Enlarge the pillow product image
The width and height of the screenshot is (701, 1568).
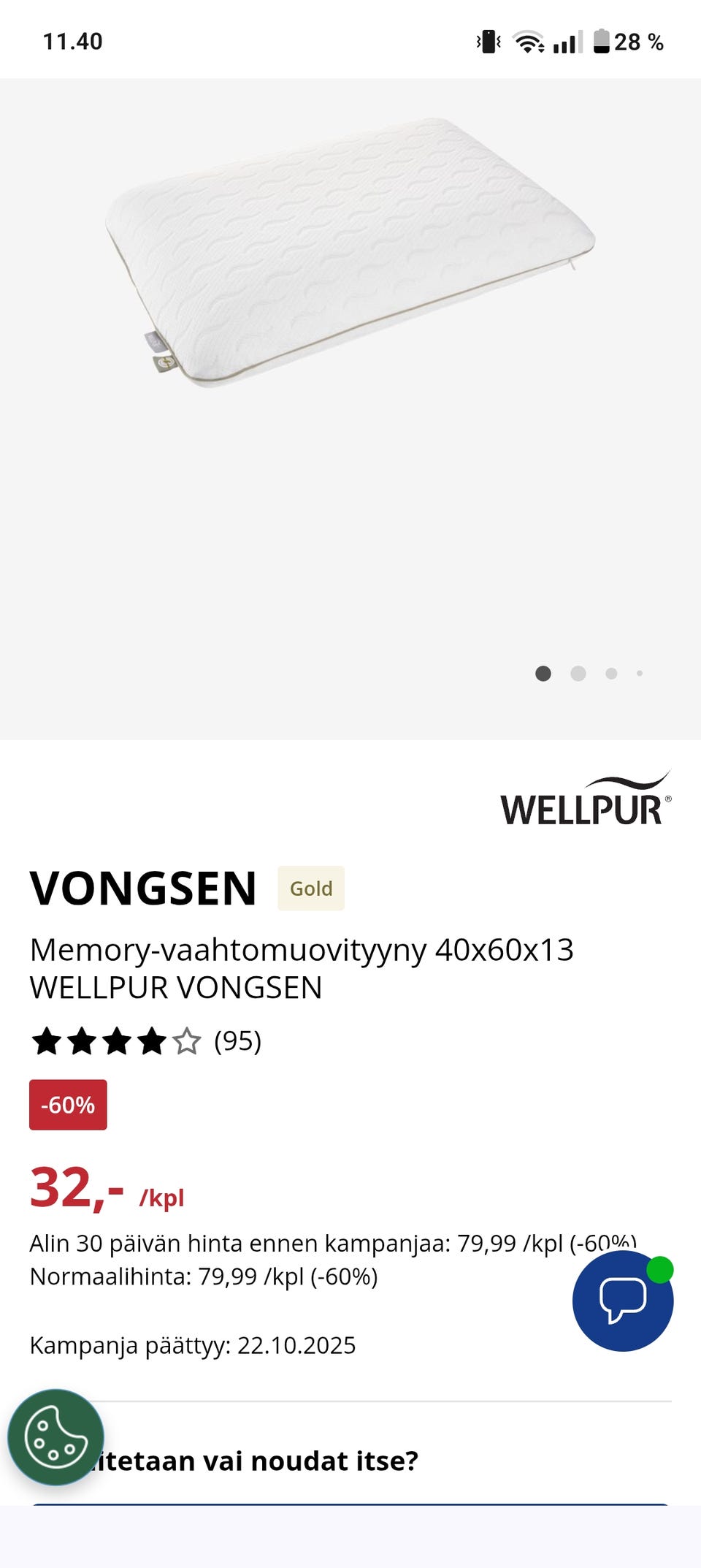[x=350, y=252]
